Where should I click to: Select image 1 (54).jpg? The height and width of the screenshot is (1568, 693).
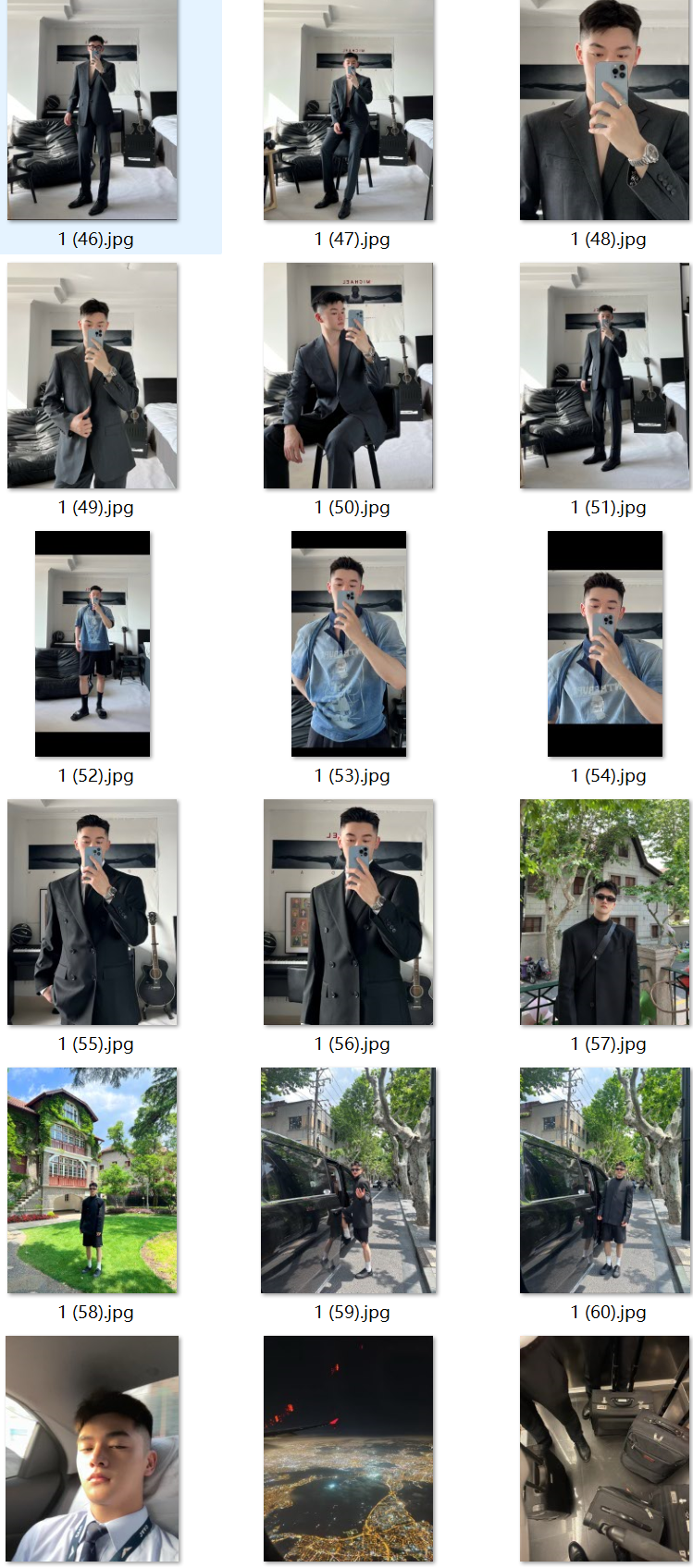tap(604, 644)
